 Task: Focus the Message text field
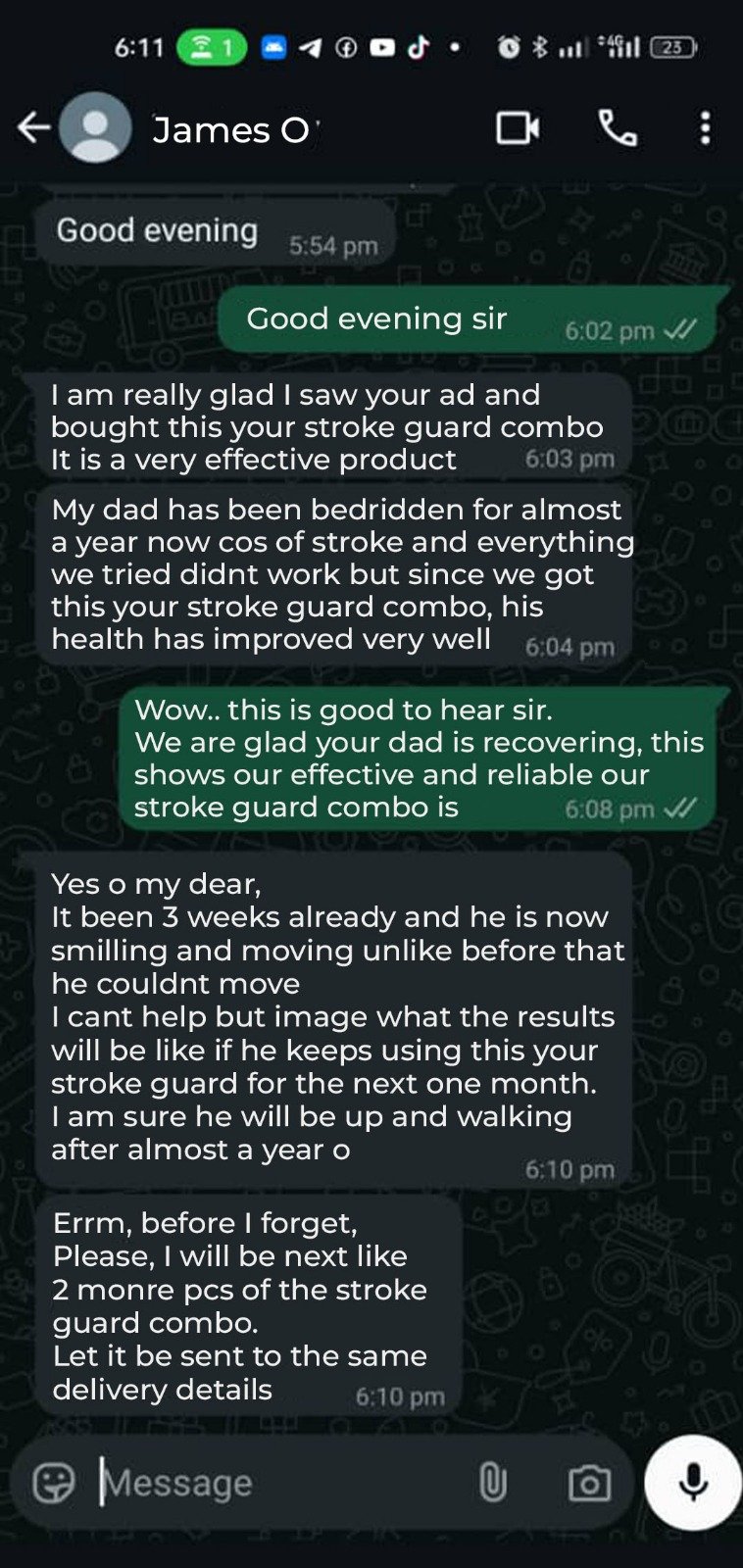pos(274,1483)
